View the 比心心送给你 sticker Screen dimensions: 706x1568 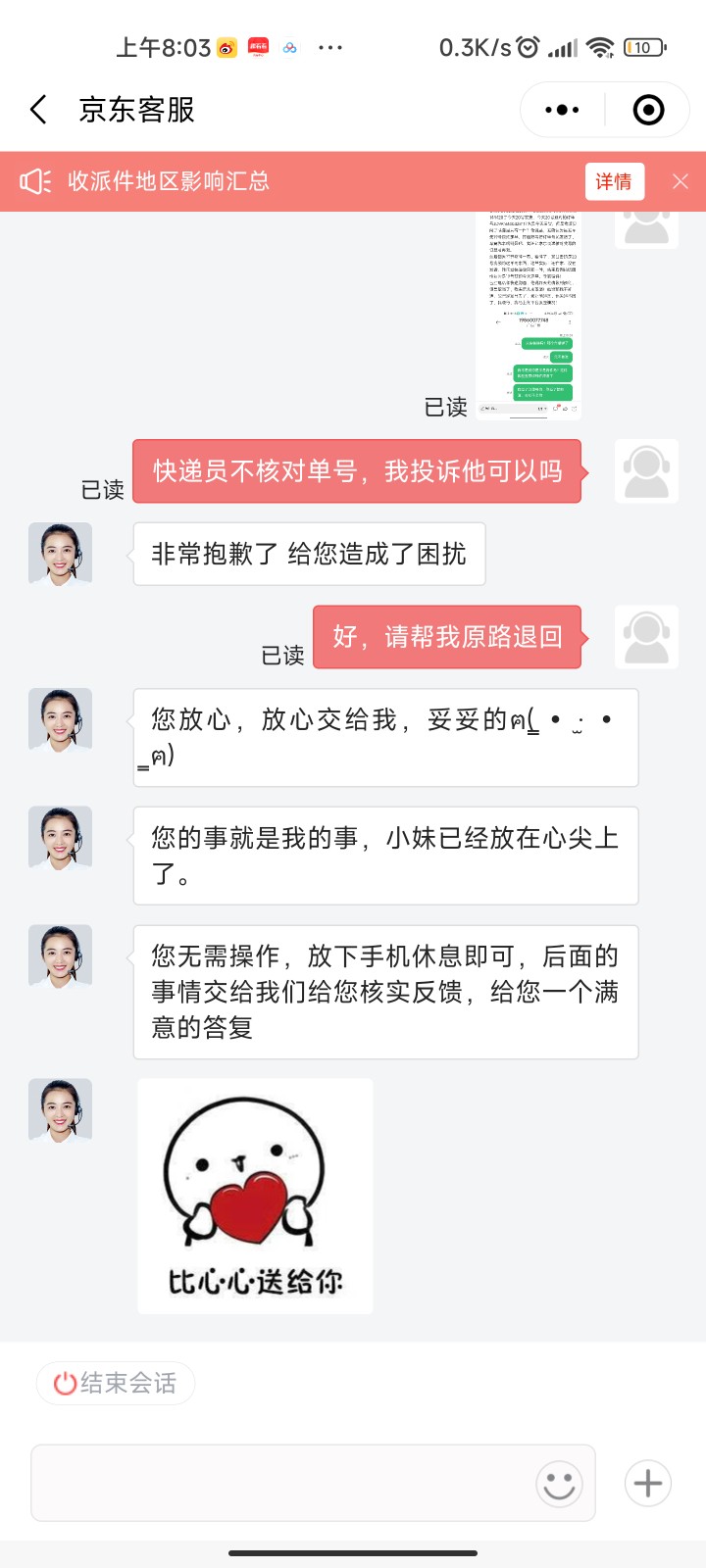tap(255, 1196)
